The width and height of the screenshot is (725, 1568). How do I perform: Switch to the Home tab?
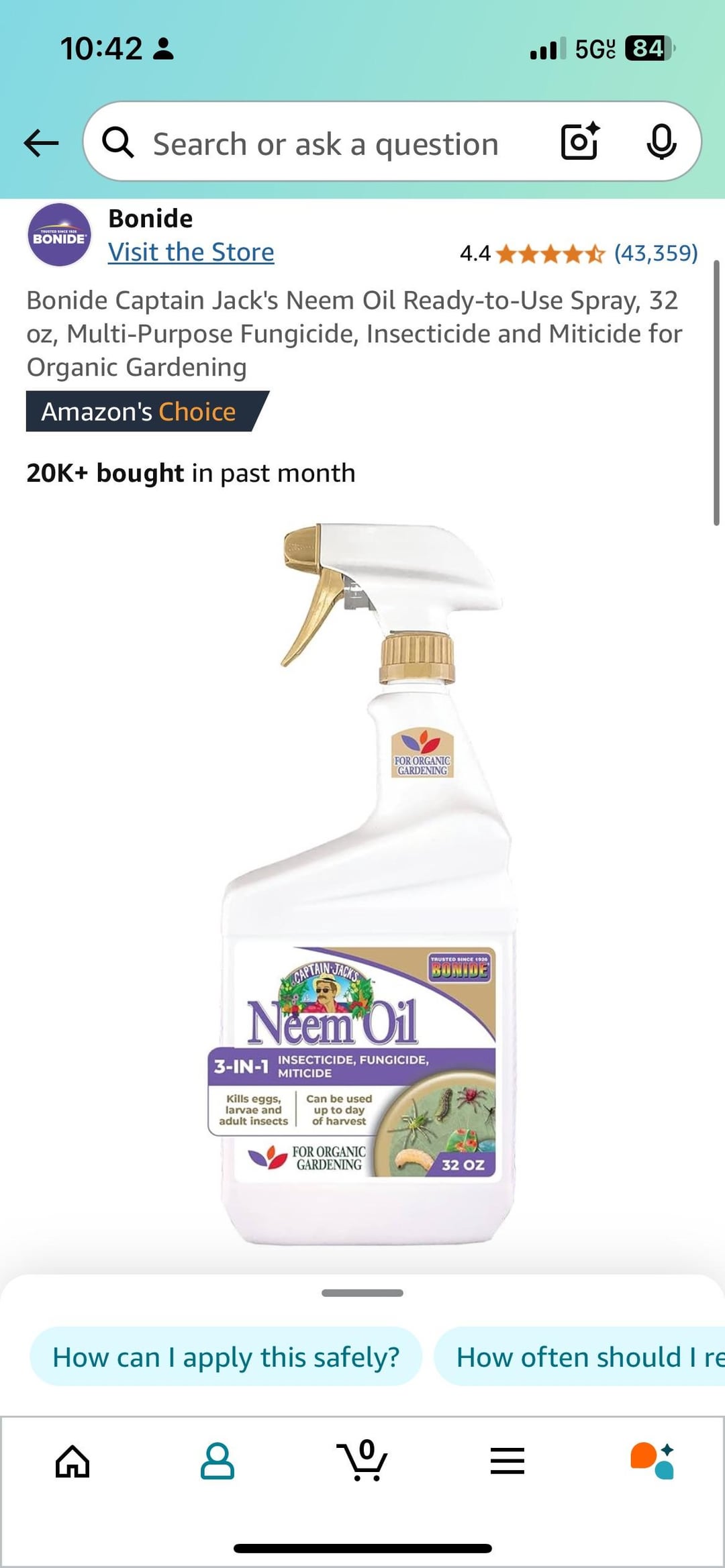tap(72, 1461)
